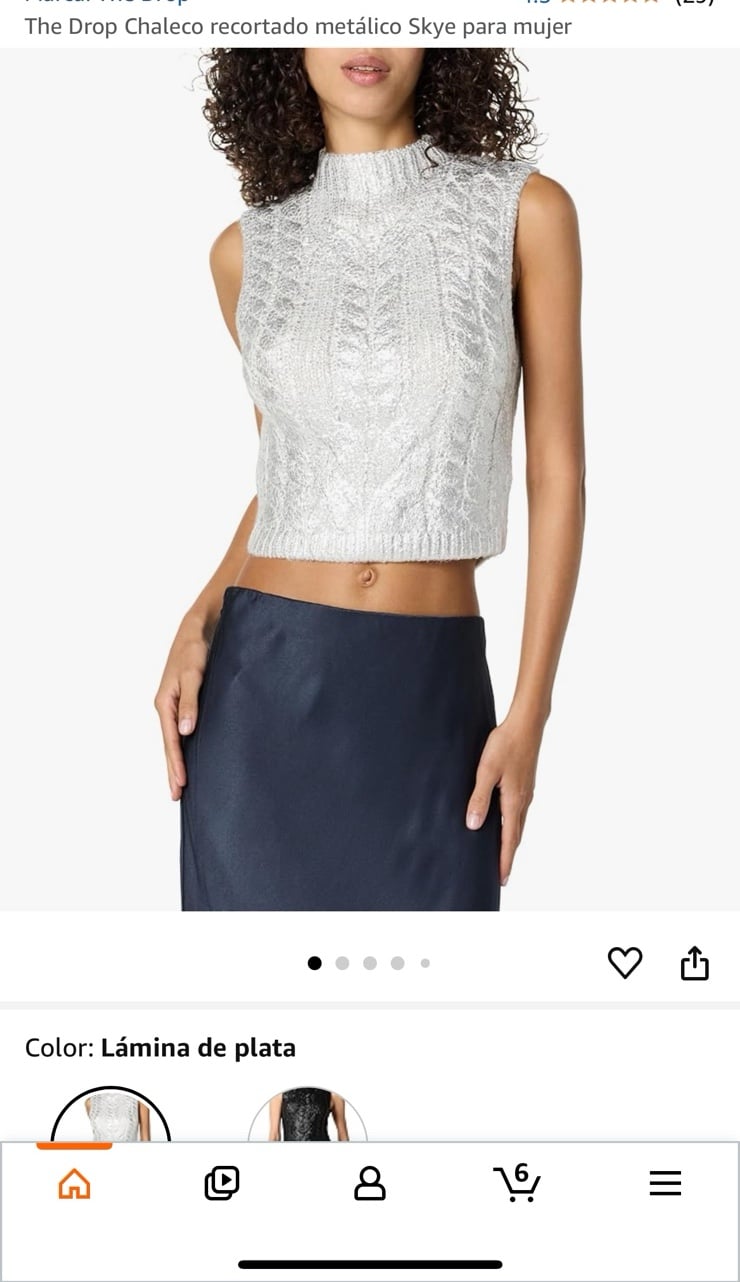Switch to the account profile tab
This screenshot has width=740, height=1282.
tap(370, 1184)
